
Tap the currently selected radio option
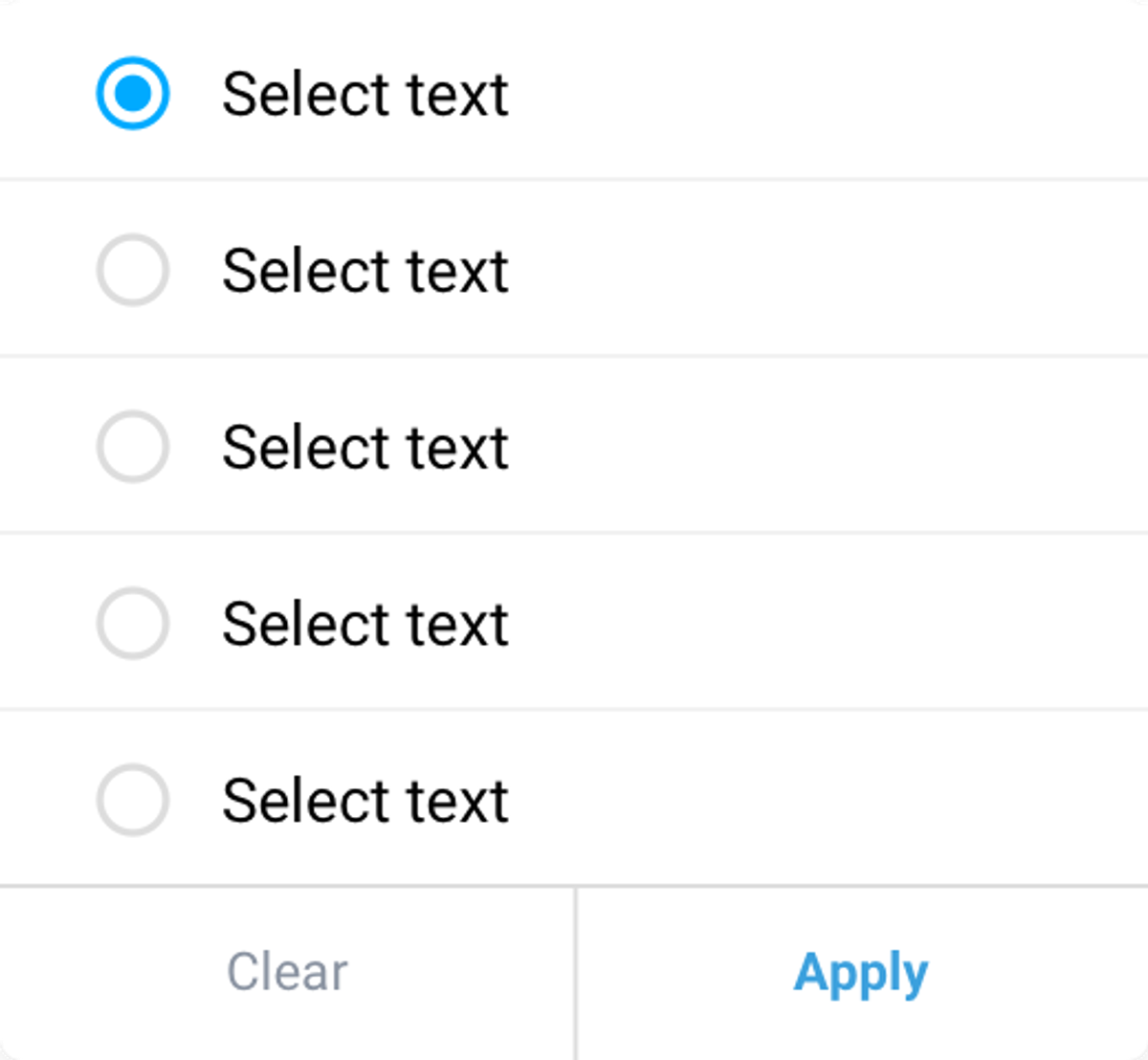coord(133,94)
